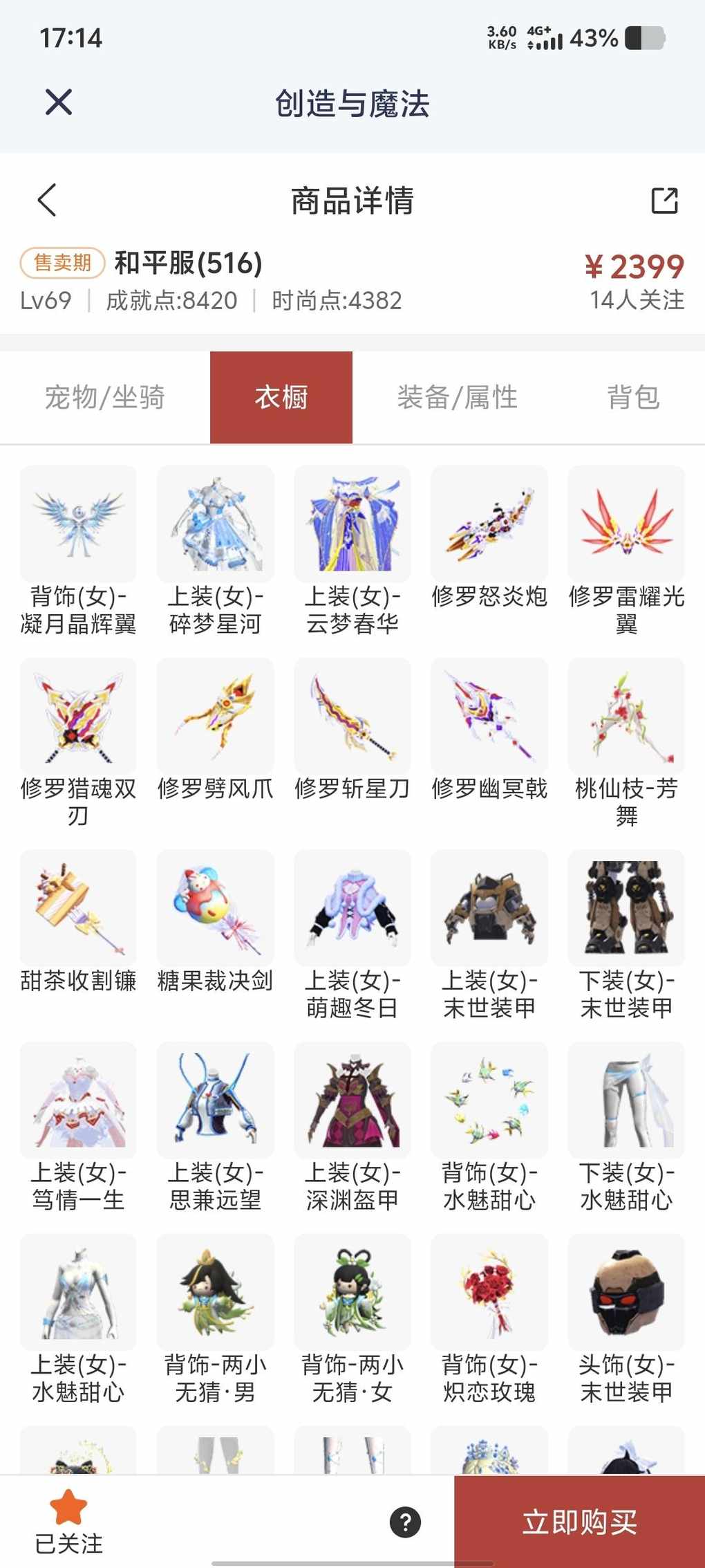The image size is (705, 1568).
Task: Close the 创造与魔法 page
Action: 59,102
